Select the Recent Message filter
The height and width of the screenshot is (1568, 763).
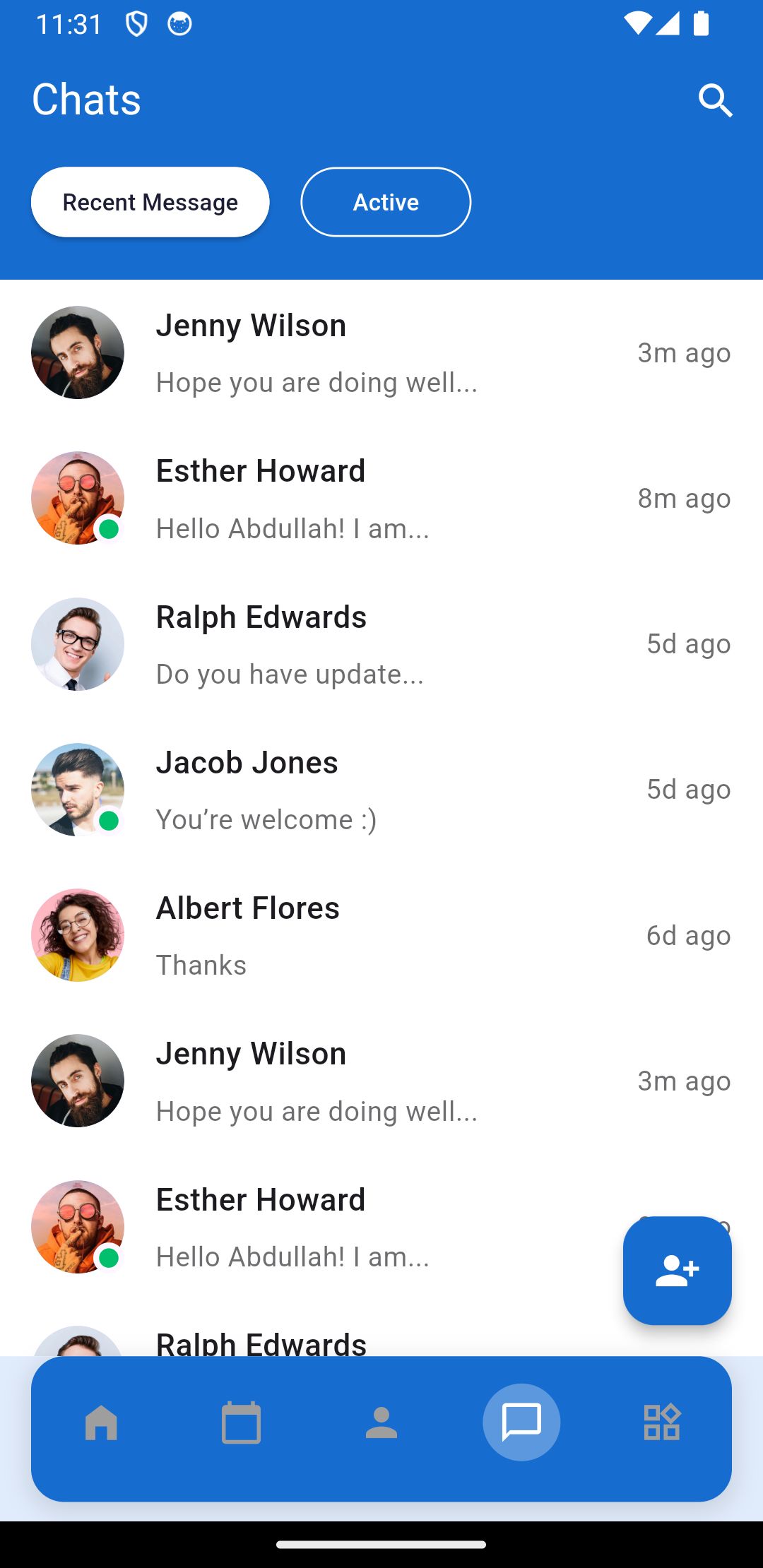click(x=150, y=202)
